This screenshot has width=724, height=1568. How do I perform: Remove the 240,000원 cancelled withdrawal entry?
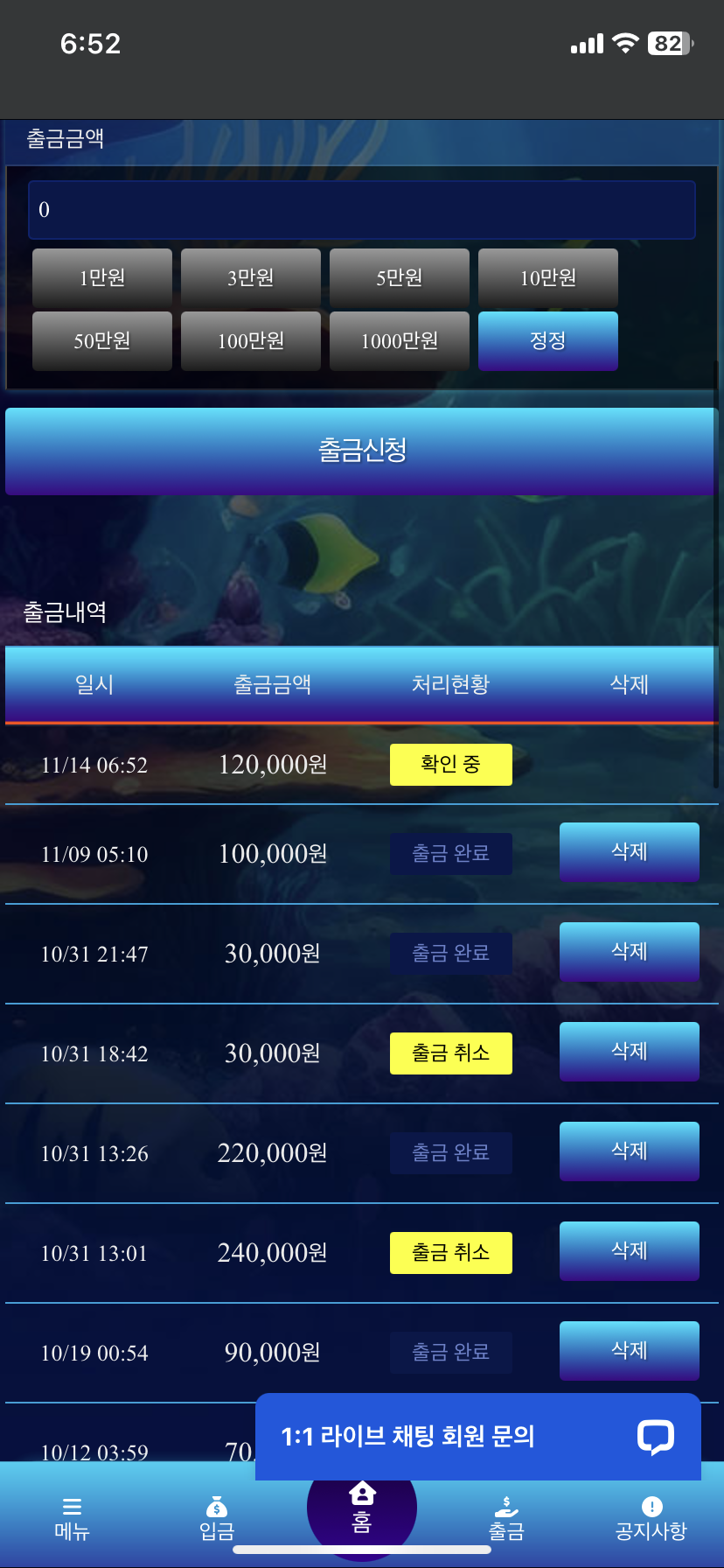pos(629,1251)
